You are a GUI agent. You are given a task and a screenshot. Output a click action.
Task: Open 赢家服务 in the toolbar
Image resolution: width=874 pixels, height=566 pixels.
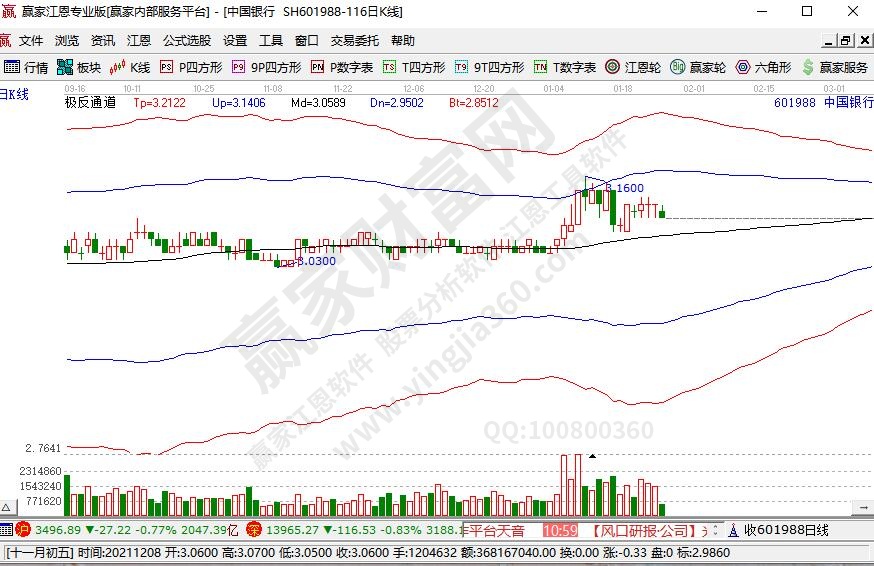(x=835, y=67)
